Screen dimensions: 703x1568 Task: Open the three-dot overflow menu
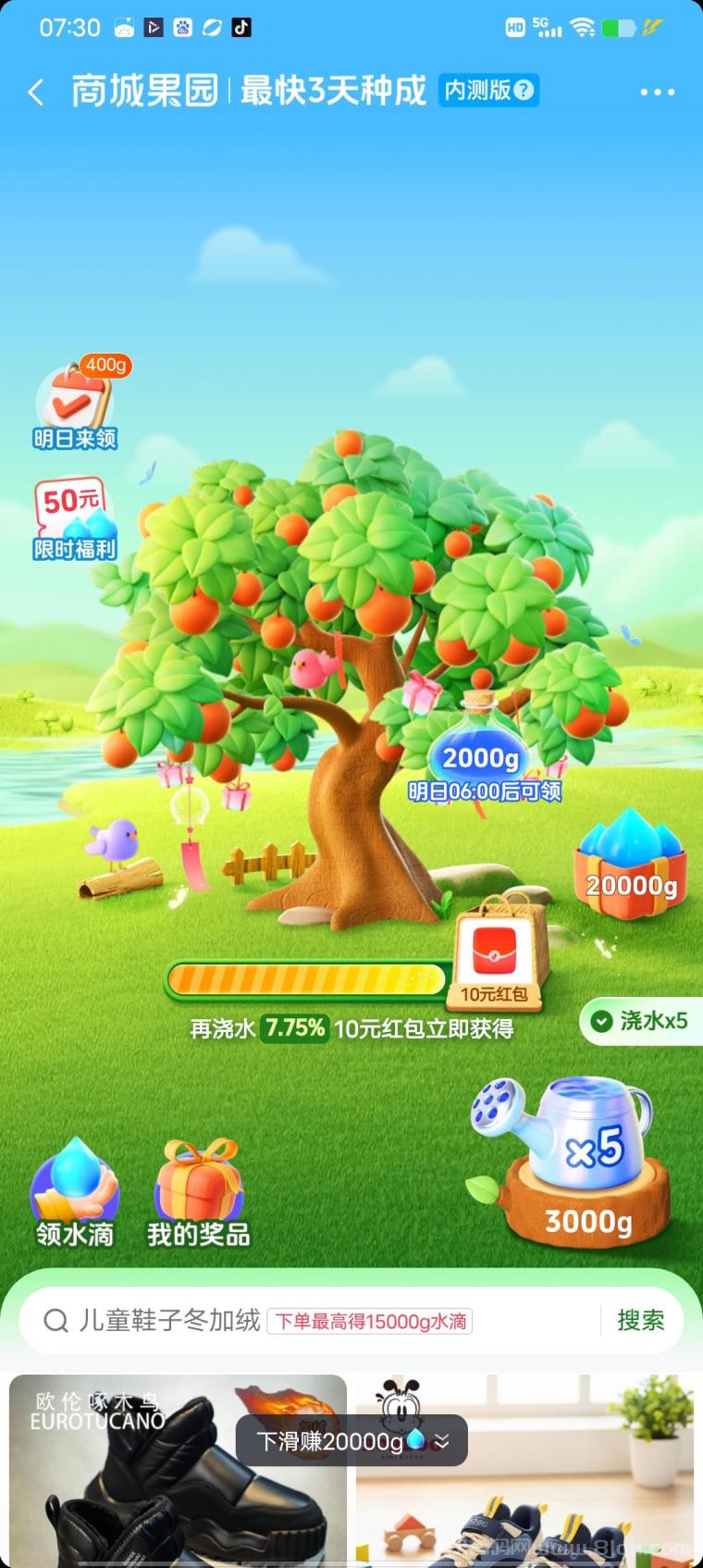[x=657, y=92]
